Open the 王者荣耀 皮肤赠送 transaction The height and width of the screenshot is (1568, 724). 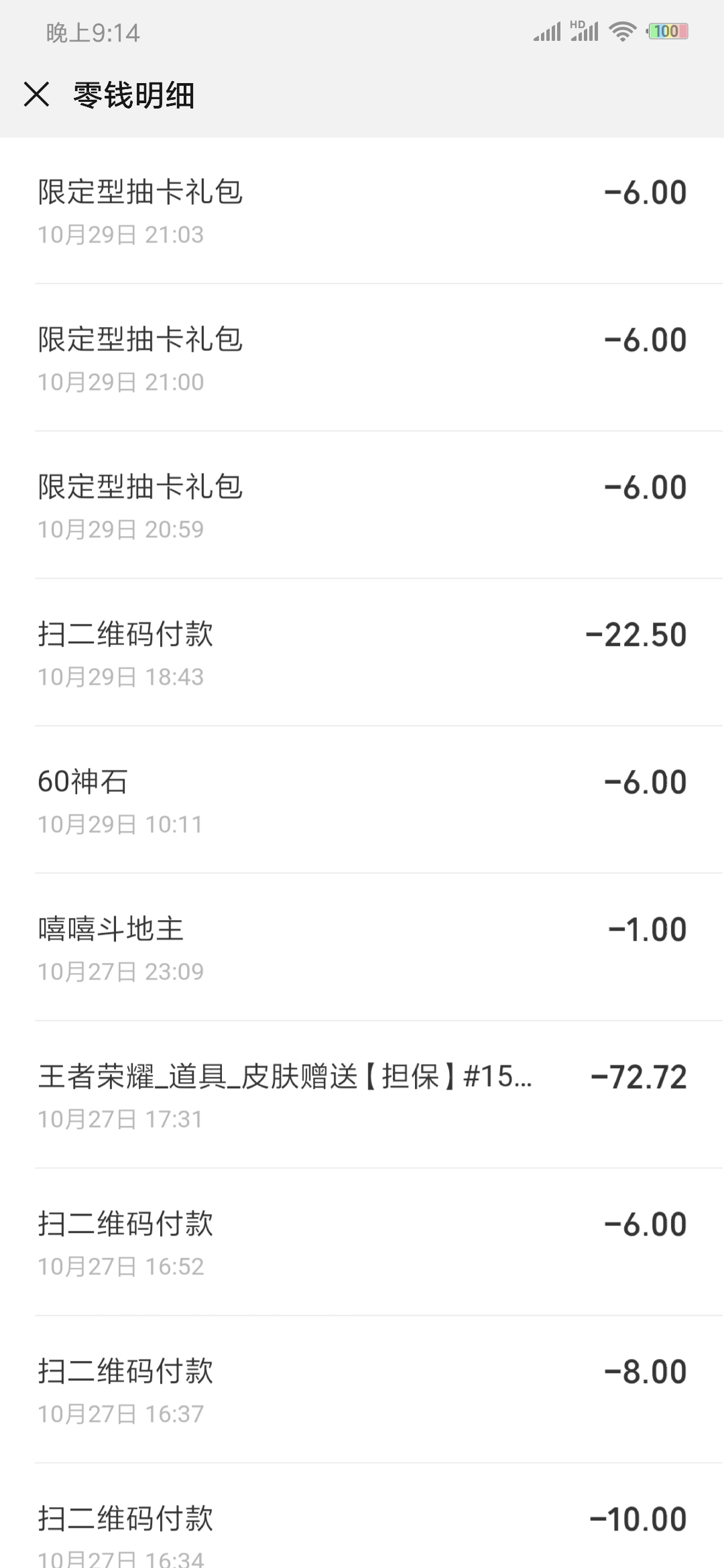(x=362, y=1096)
